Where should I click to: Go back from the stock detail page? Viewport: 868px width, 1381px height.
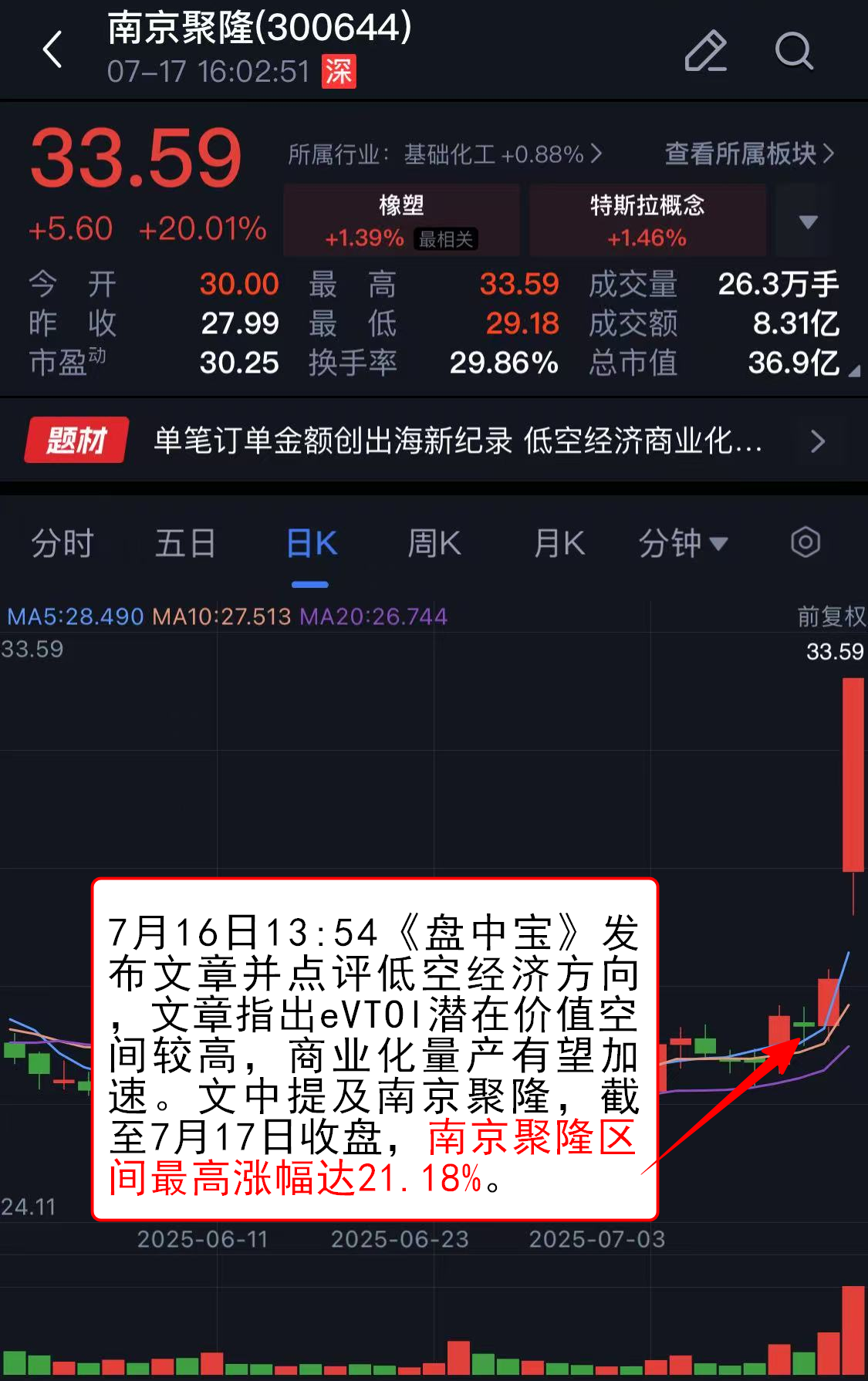[x=52, y=50]
